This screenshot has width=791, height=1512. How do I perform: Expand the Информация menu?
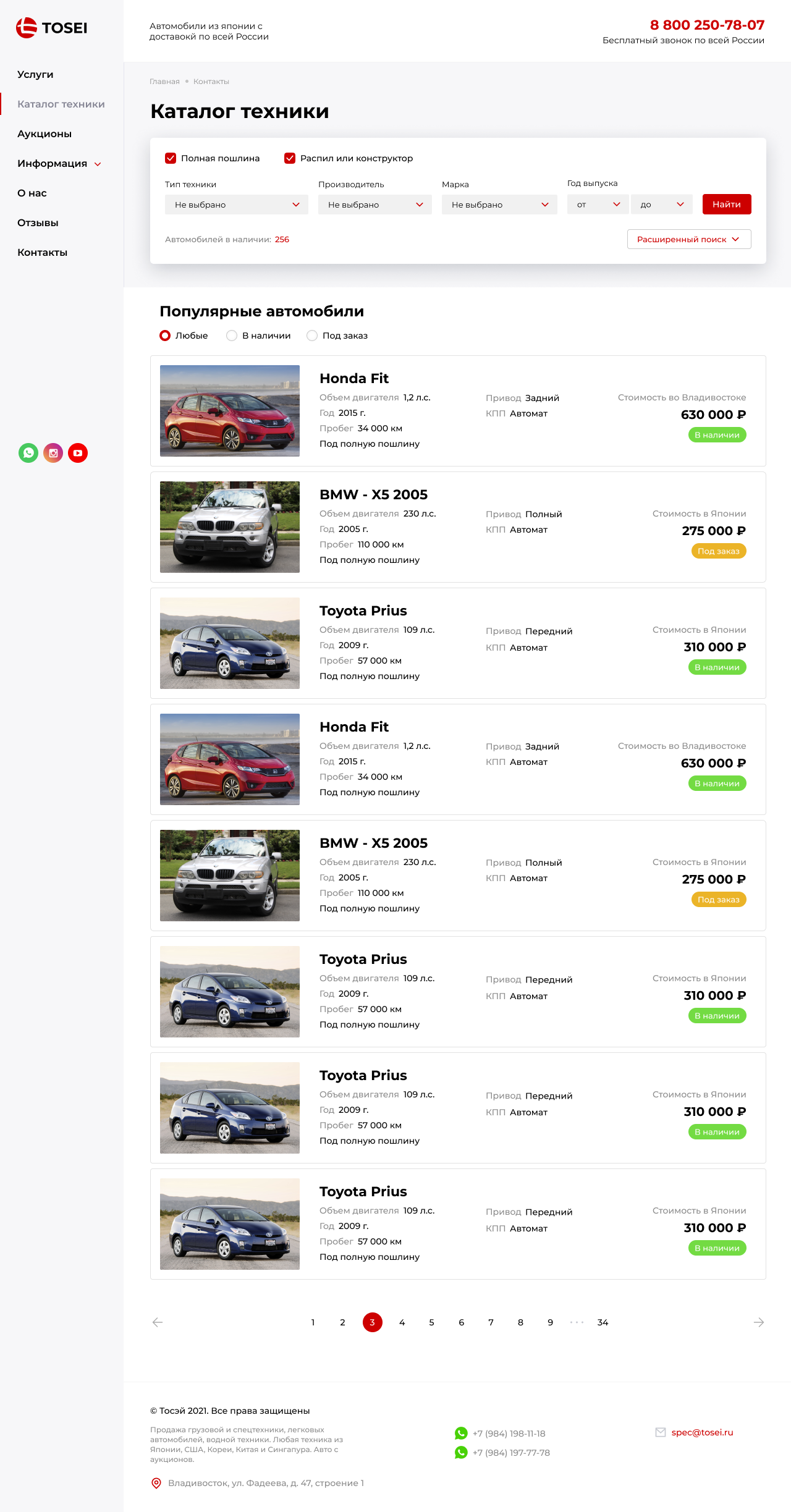59,163
